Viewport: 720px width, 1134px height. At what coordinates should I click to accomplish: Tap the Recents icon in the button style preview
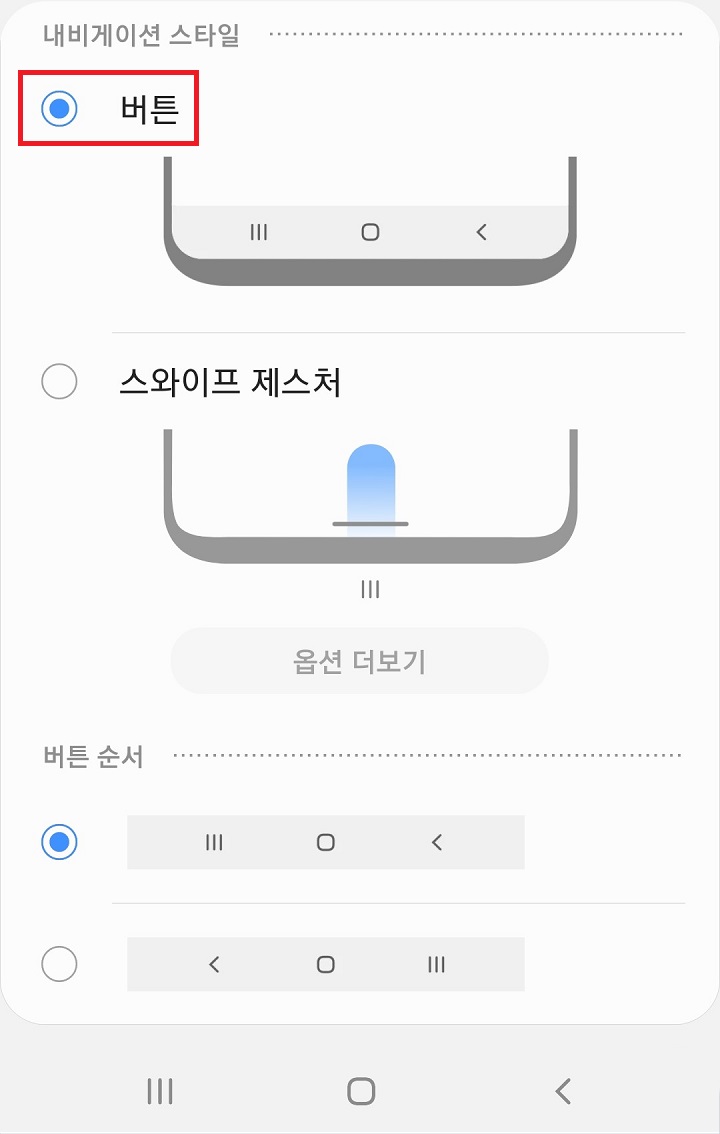[259, 231]
